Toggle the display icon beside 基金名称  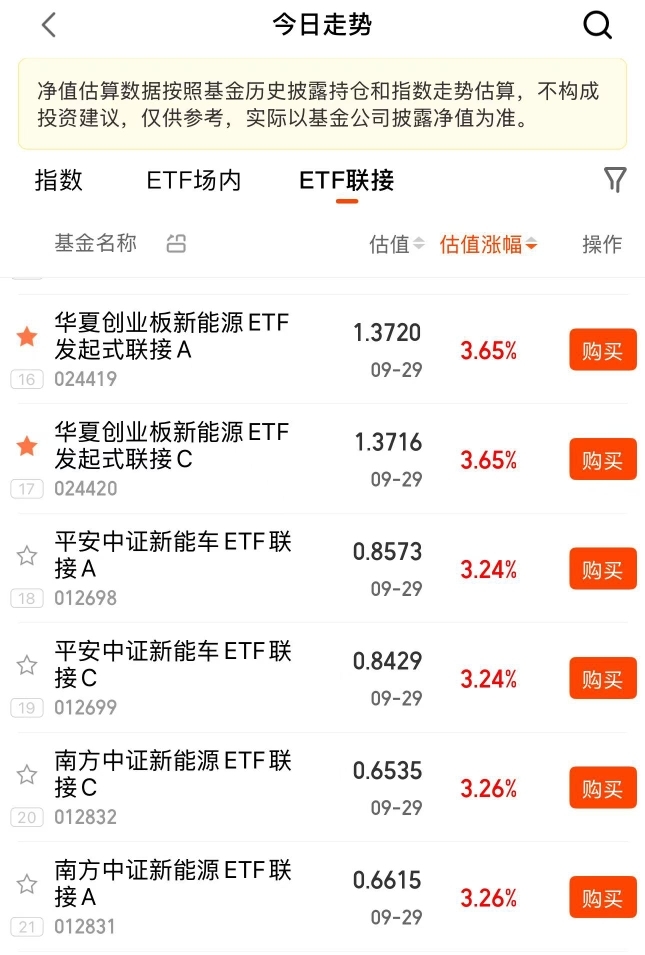[x=176, y=243]
